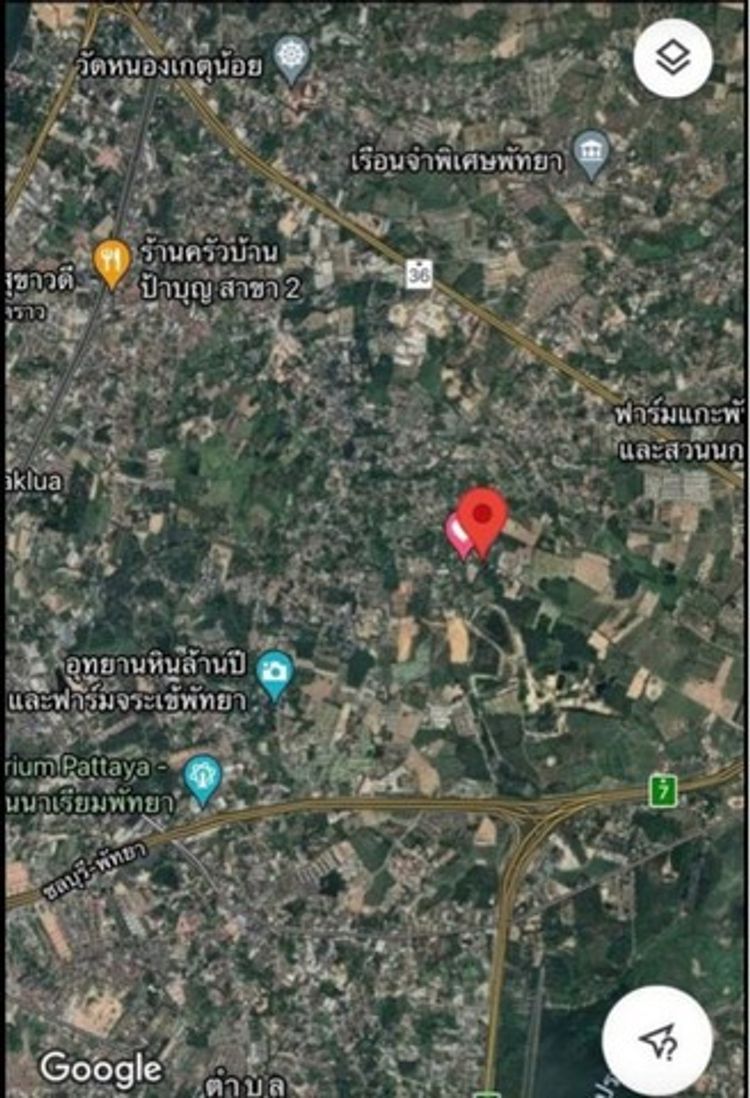Open the เรือนจำพิเศษพัทยา place marker
This screenshot has width=750, height=1098.
point(592,153)
